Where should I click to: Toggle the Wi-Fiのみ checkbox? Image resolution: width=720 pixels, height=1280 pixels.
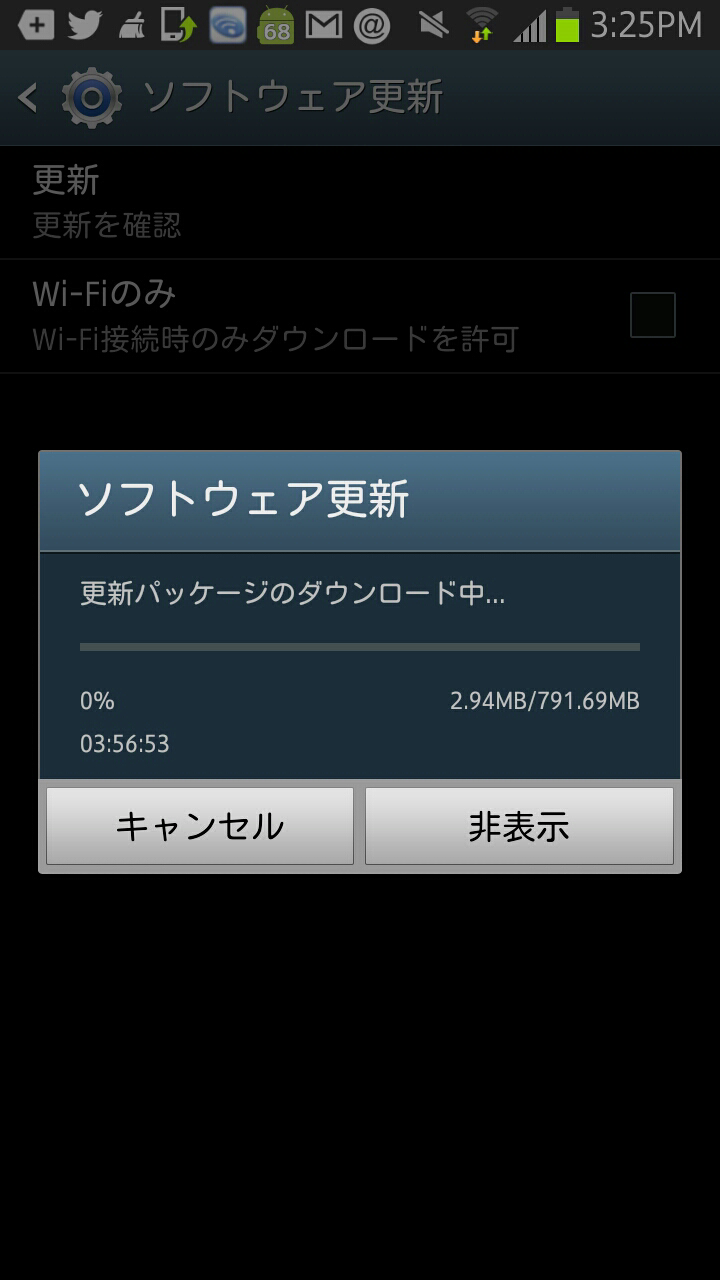pyautogui.click(x=653, y=315)
